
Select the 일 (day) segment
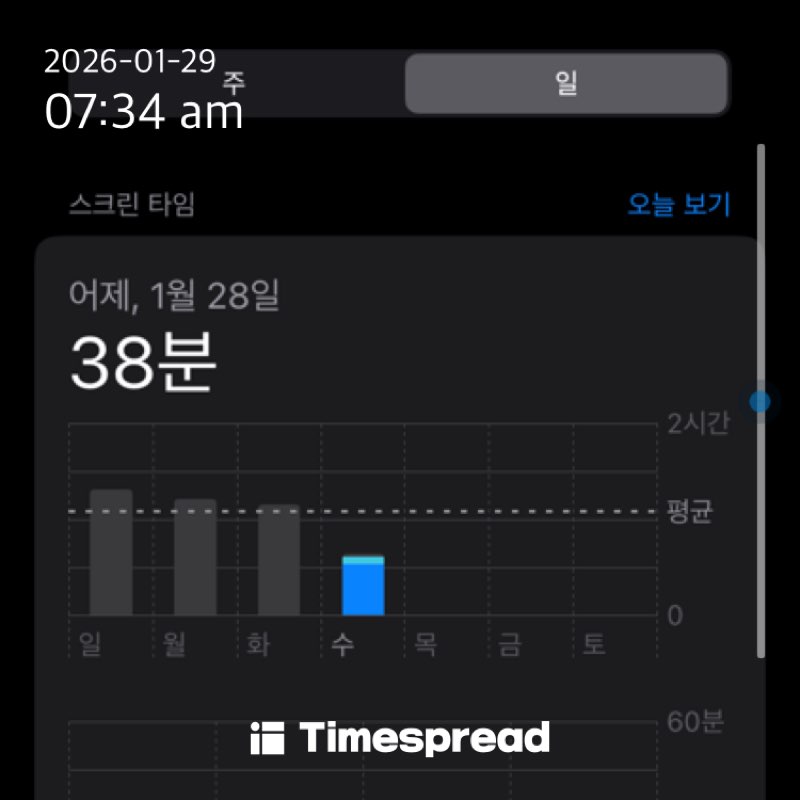click(x=566, y=84)
